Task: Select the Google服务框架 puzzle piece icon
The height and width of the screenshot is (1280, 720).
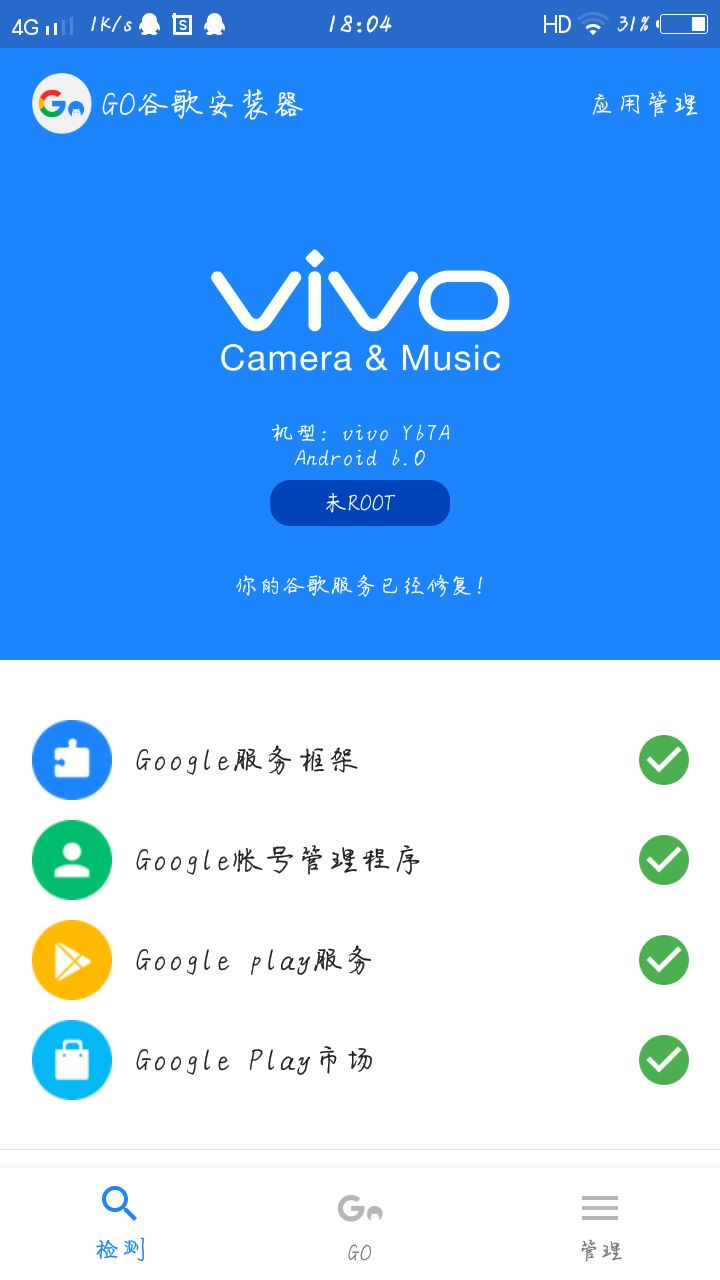Action: click(71, 760)
